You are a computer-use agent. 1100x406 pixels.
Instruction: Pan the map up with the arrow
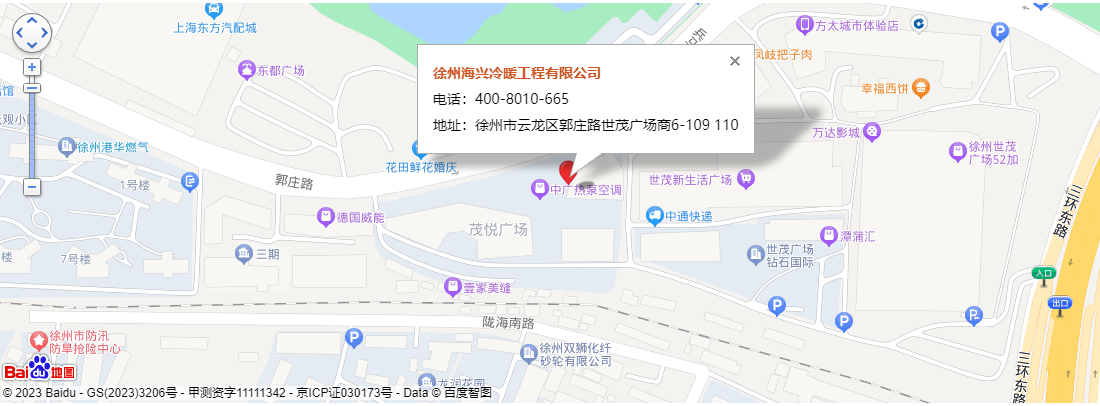(32, 20)
